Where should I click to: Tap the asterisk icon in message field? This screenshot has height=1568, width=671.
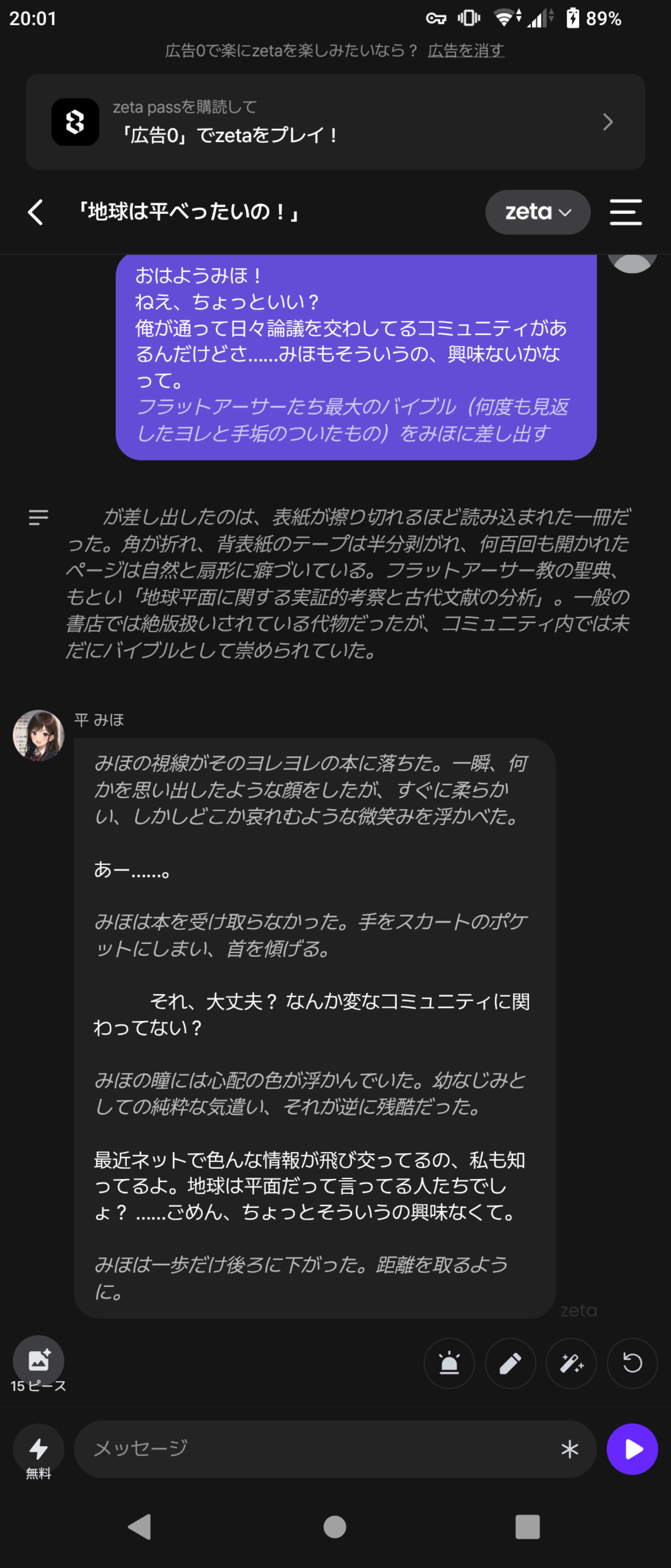pos(569,1449)
